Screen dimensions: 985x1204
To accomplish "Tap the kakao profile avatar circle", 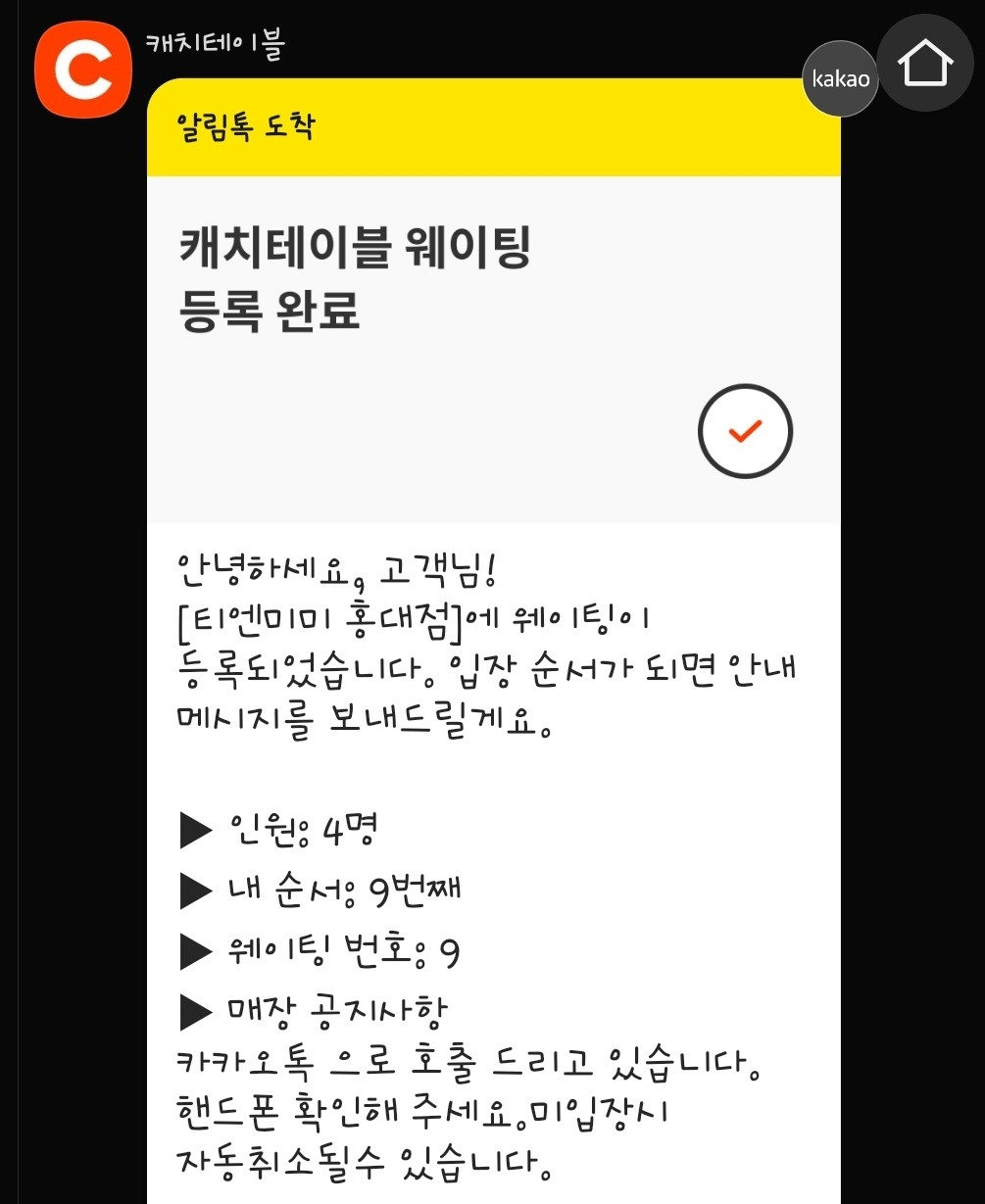I will (840, 78).
